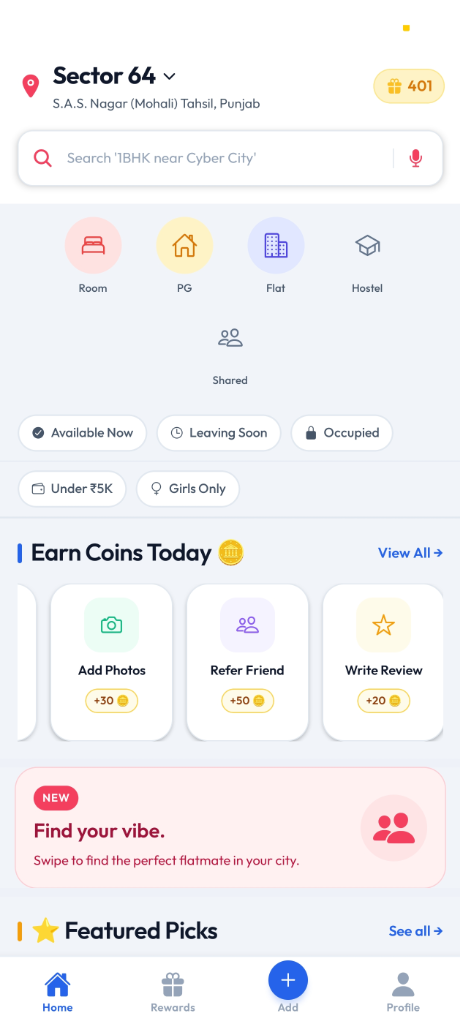View all Earn Coins tasks
The image size is (460, 1024).
pos(410,553)
